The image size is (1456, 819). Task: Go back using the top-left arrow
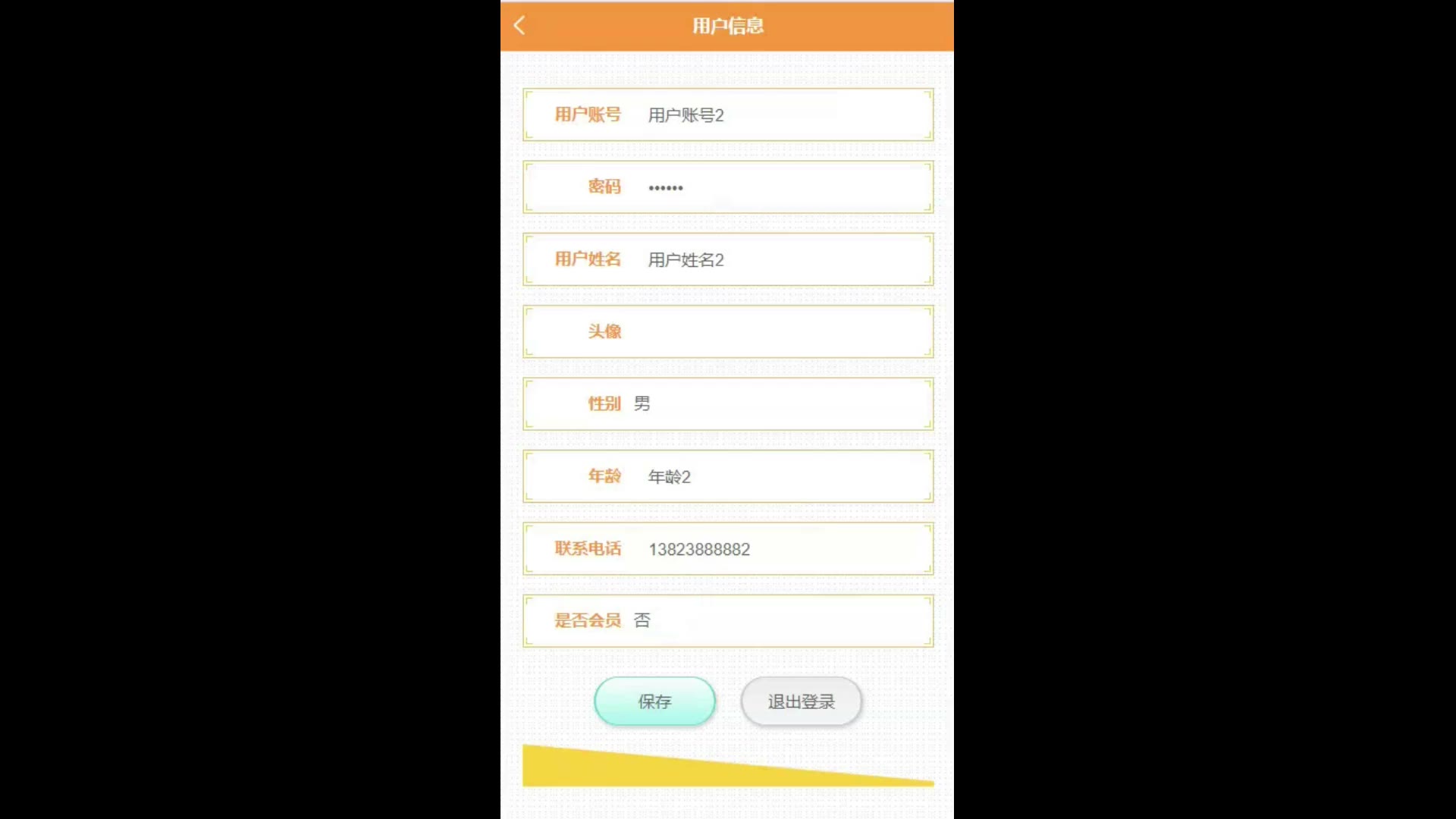coord(519,26)
